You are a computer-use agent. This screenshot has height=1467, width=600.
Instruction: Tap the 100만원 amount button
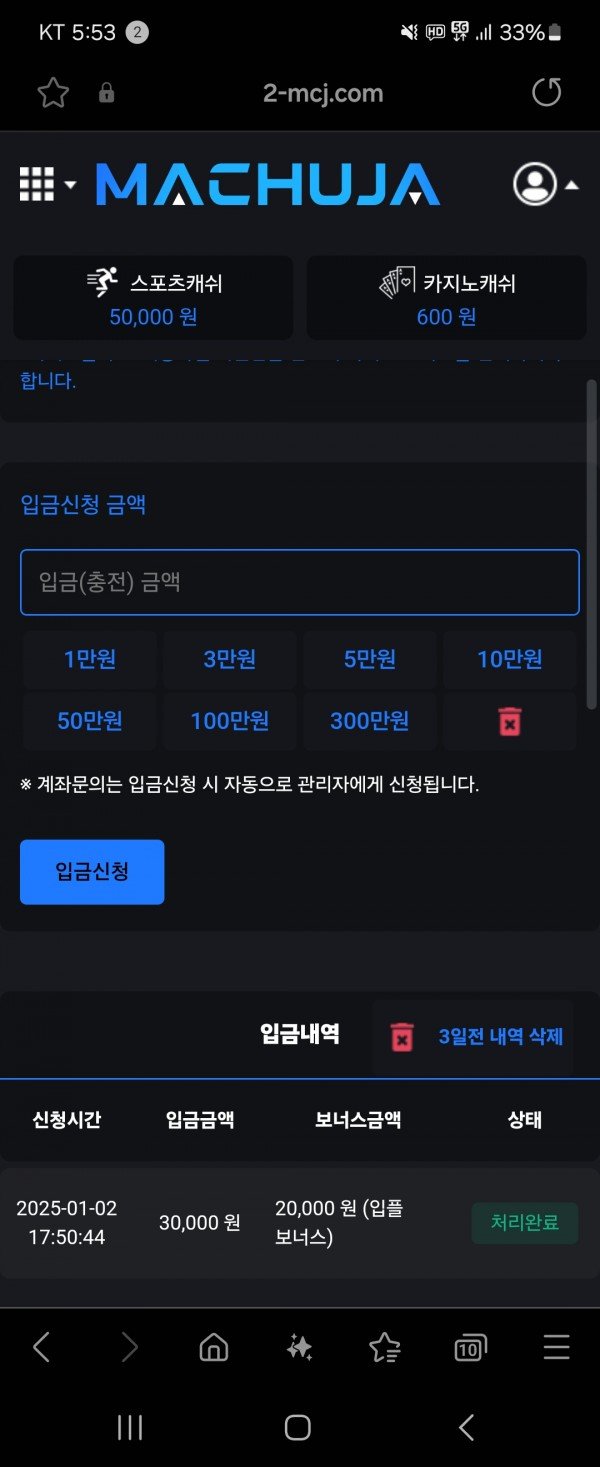tap(230, 721)
